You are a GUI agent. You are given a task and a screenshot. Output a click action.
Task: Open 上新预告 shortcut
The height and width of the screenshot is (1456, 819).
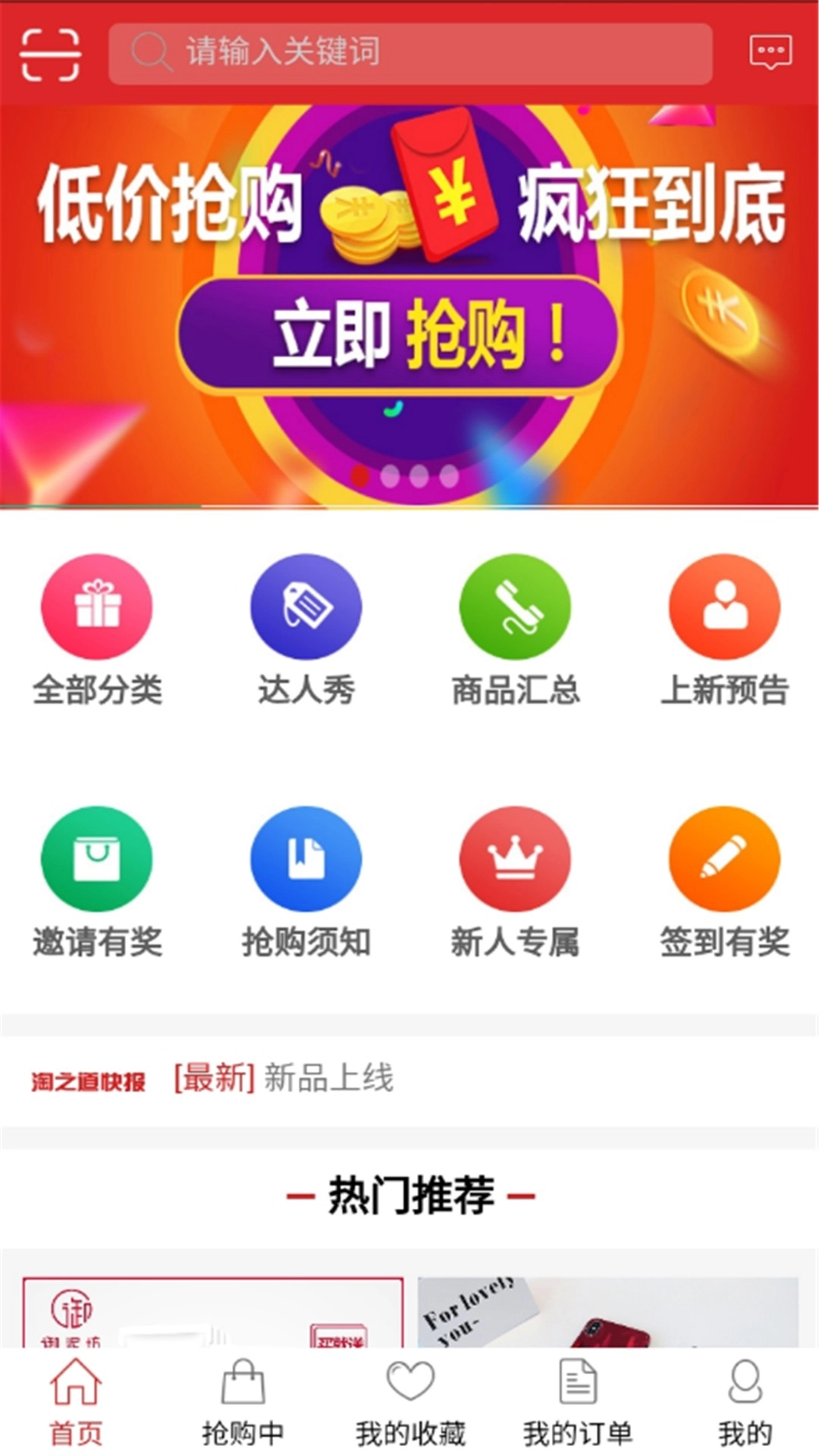(x=724, y=629)
